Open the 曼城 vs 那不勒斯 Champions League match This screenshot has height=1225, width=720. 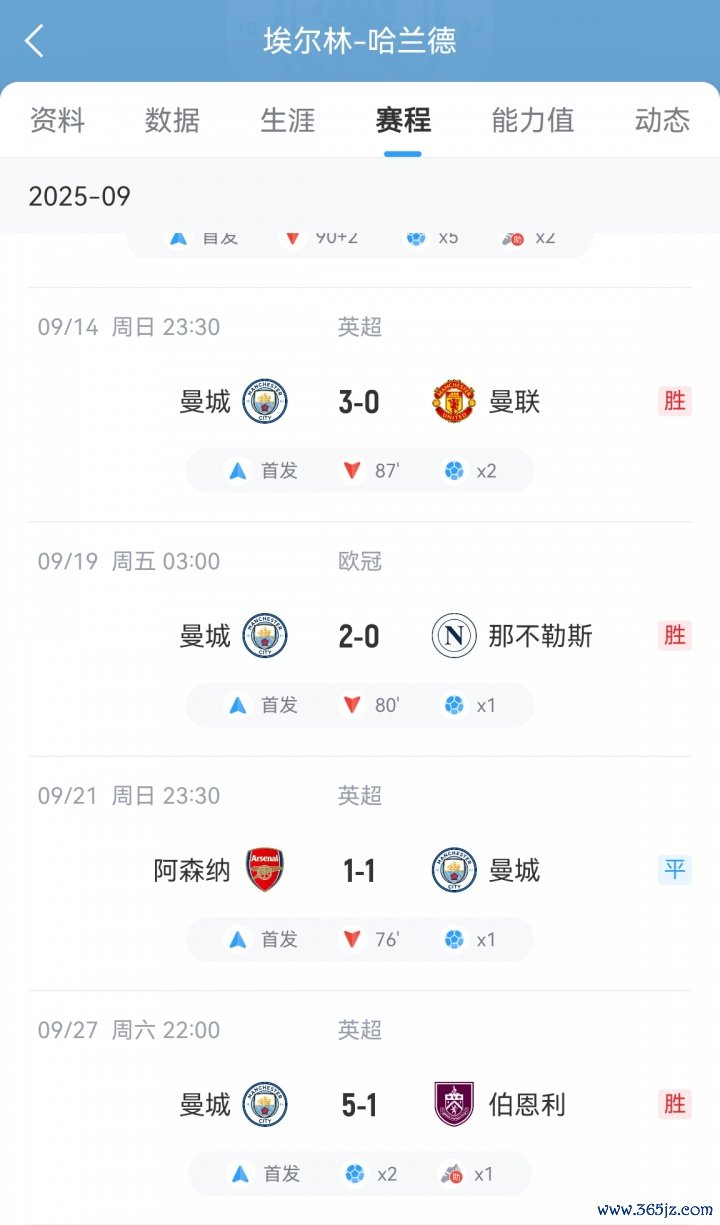point(359,636)
